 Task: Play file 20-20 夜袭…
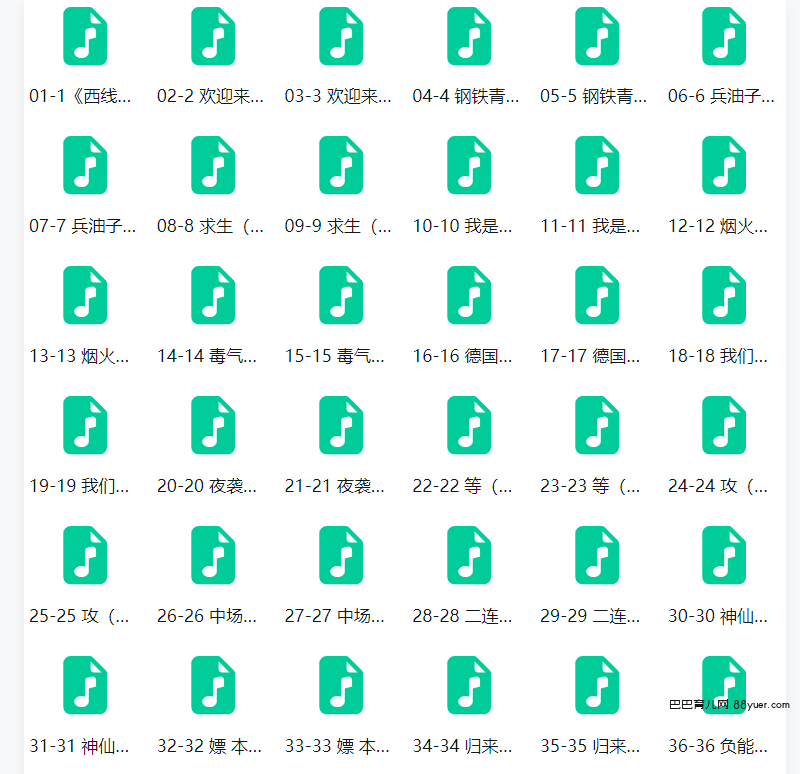[213, 425]
